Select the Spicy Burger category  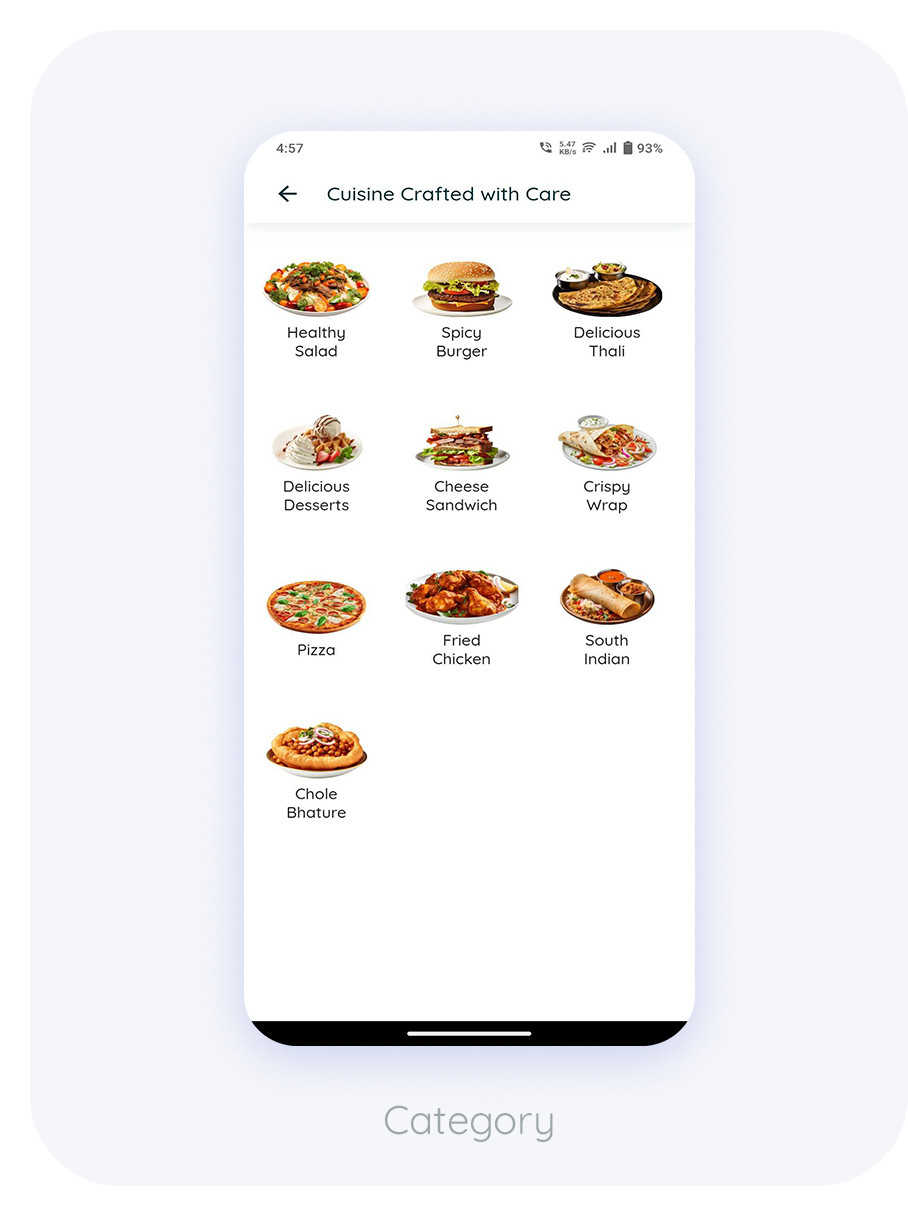coord(462,289)
